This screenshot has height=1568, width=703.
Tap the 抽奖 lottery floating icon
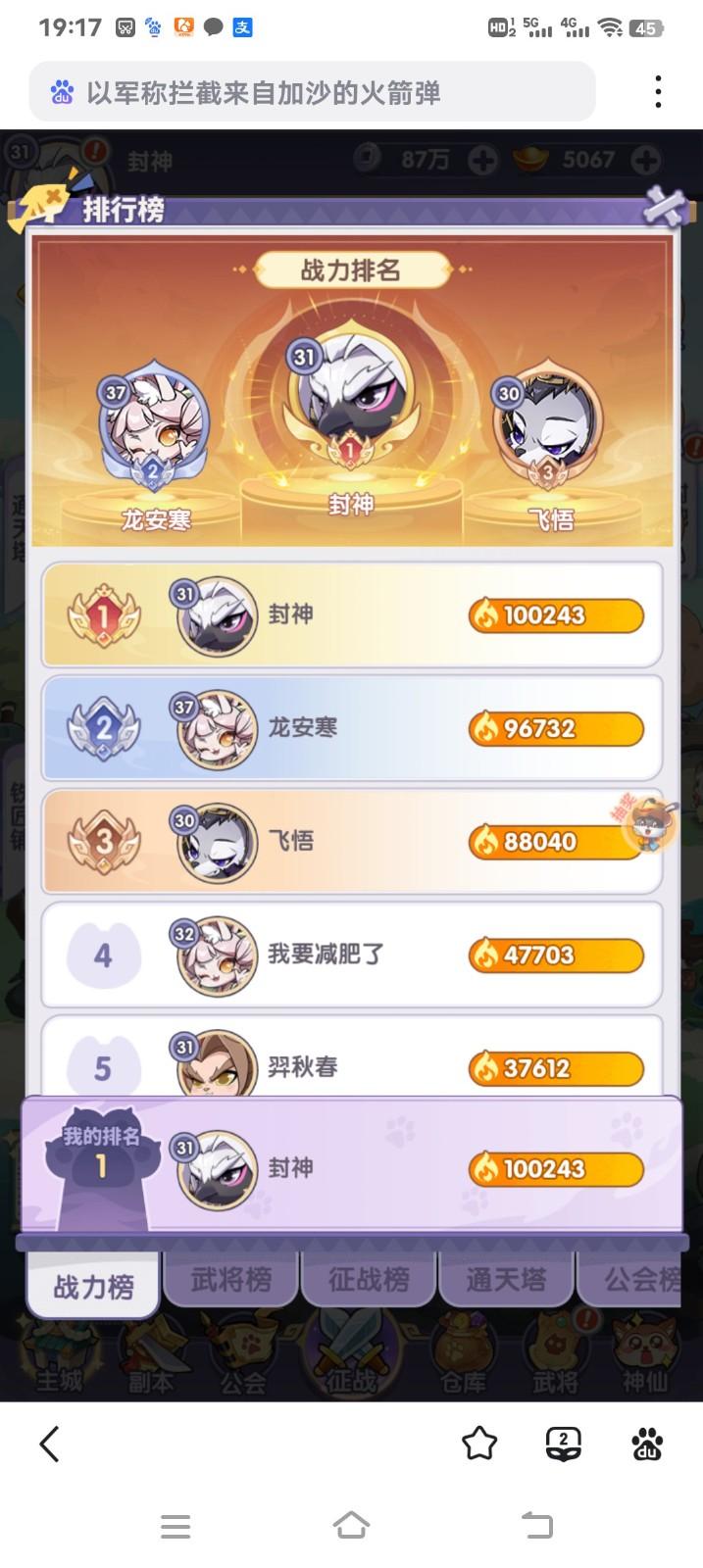[x=652, y=825]
